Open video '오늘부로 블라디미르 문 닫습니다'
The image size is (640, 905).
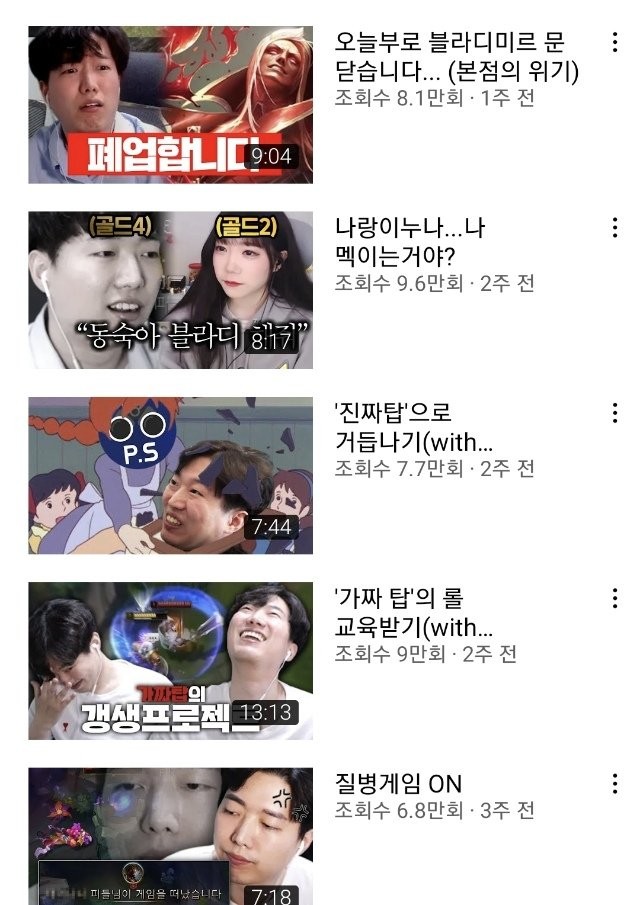pyautogui.click(x=170, y=105)
